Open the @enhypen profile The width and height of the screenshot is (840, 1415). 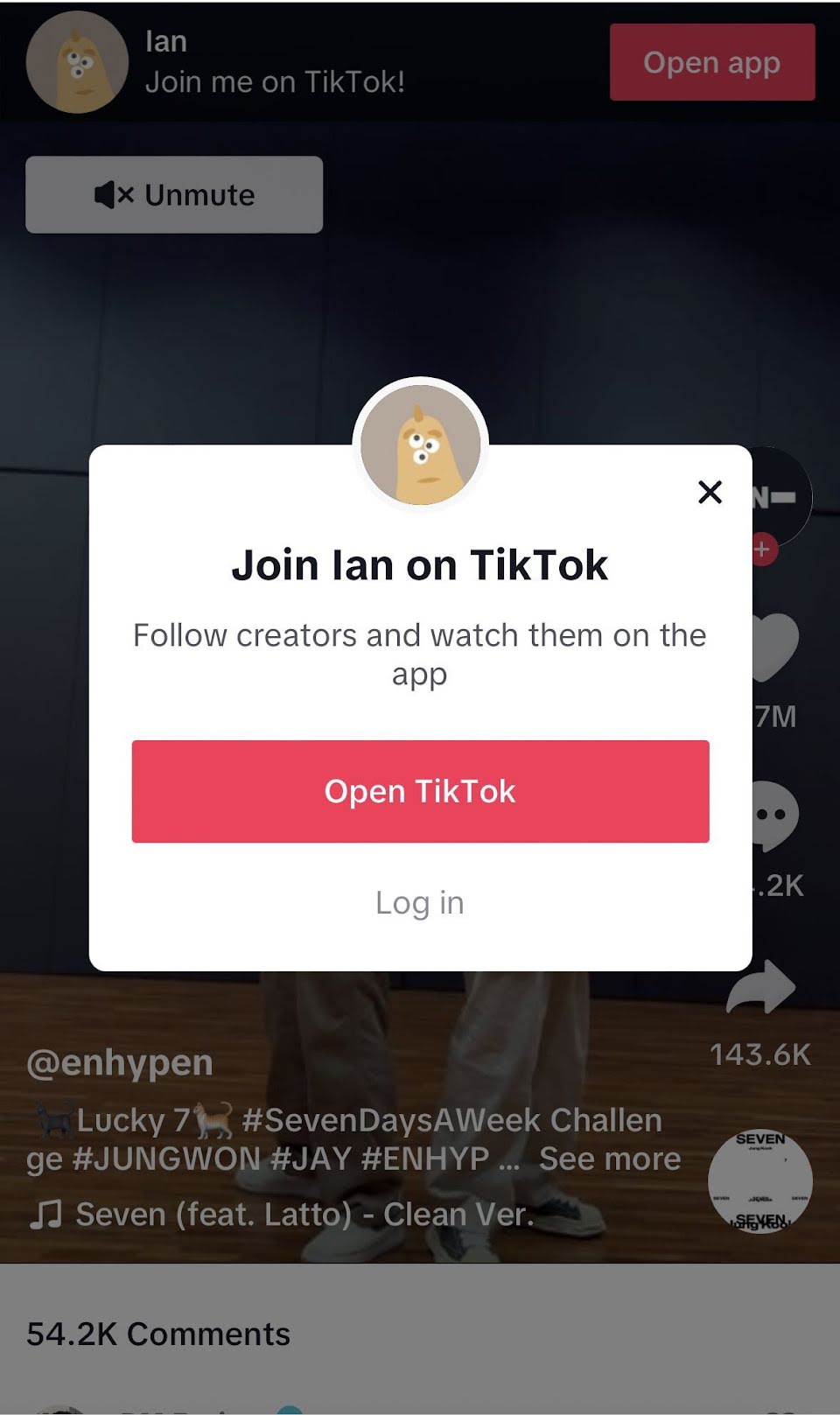pos(120,1062)
